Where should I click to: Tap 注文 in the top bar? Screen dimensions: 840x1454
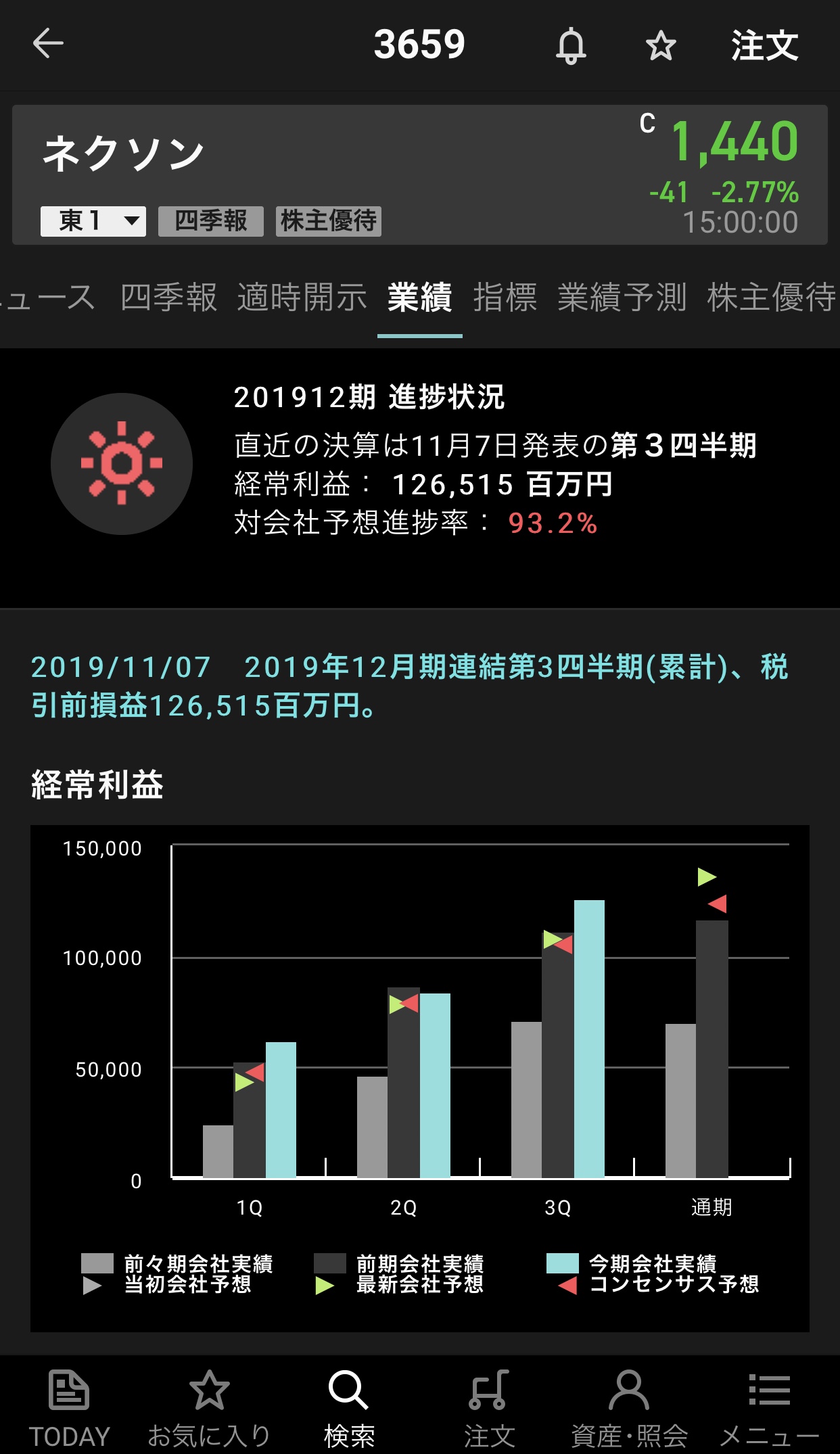point(764,45)
